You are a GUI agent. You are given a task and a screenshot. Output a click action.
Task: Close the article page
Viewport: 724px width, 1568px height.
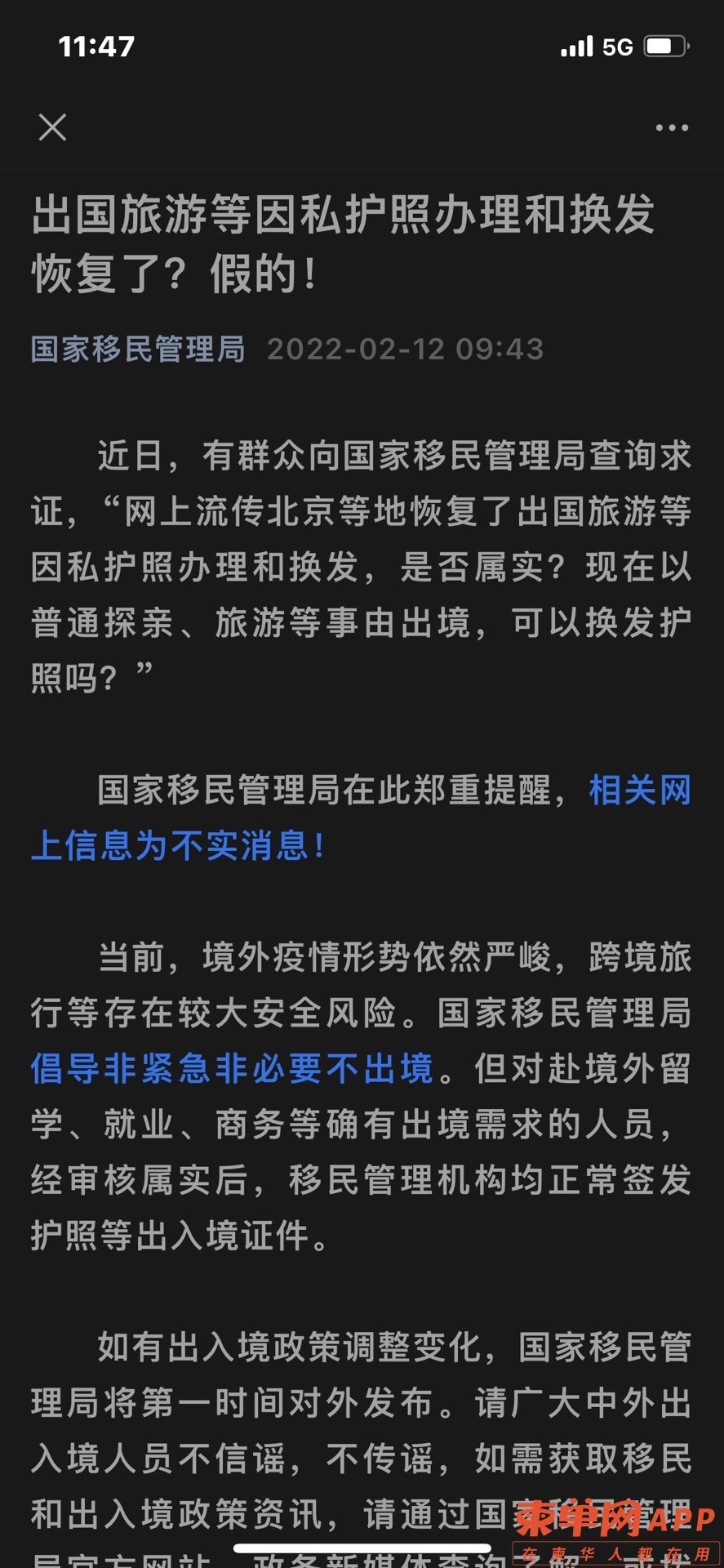point(53,127)
